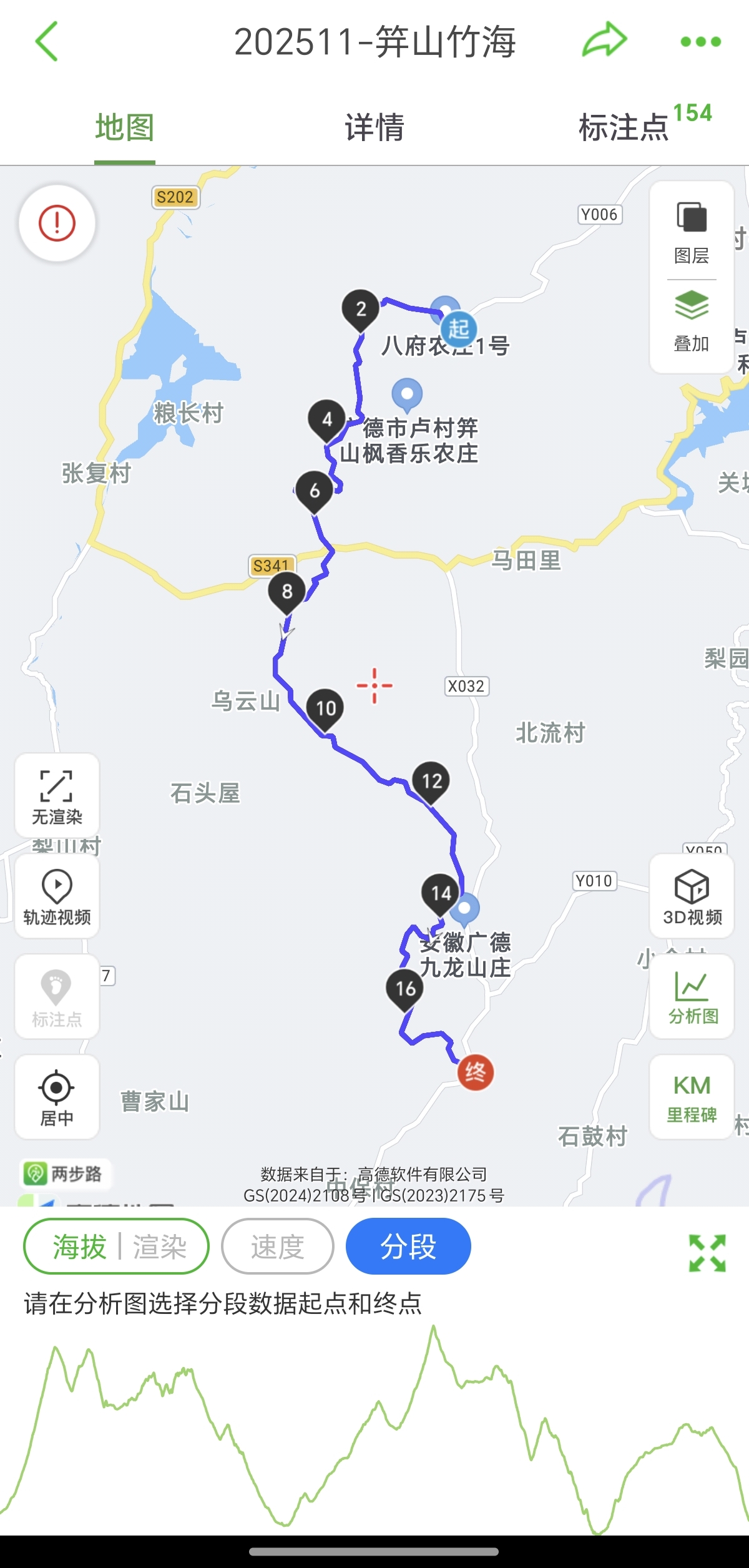This screenshot has width=749, height=1568.
Task: Open the 3D视频 feature
Action: tap(692, 896)
